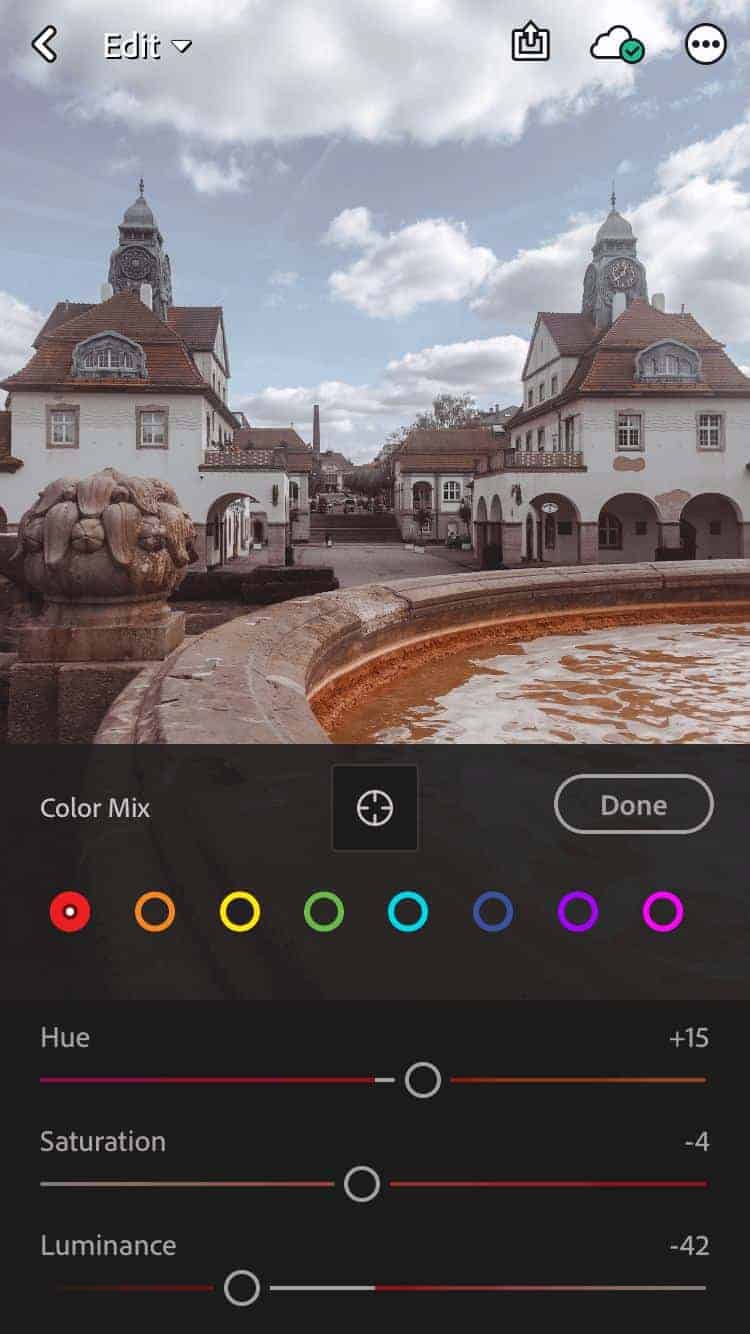
Task: Tap the Luminance slider handle
Action: 242,1288
